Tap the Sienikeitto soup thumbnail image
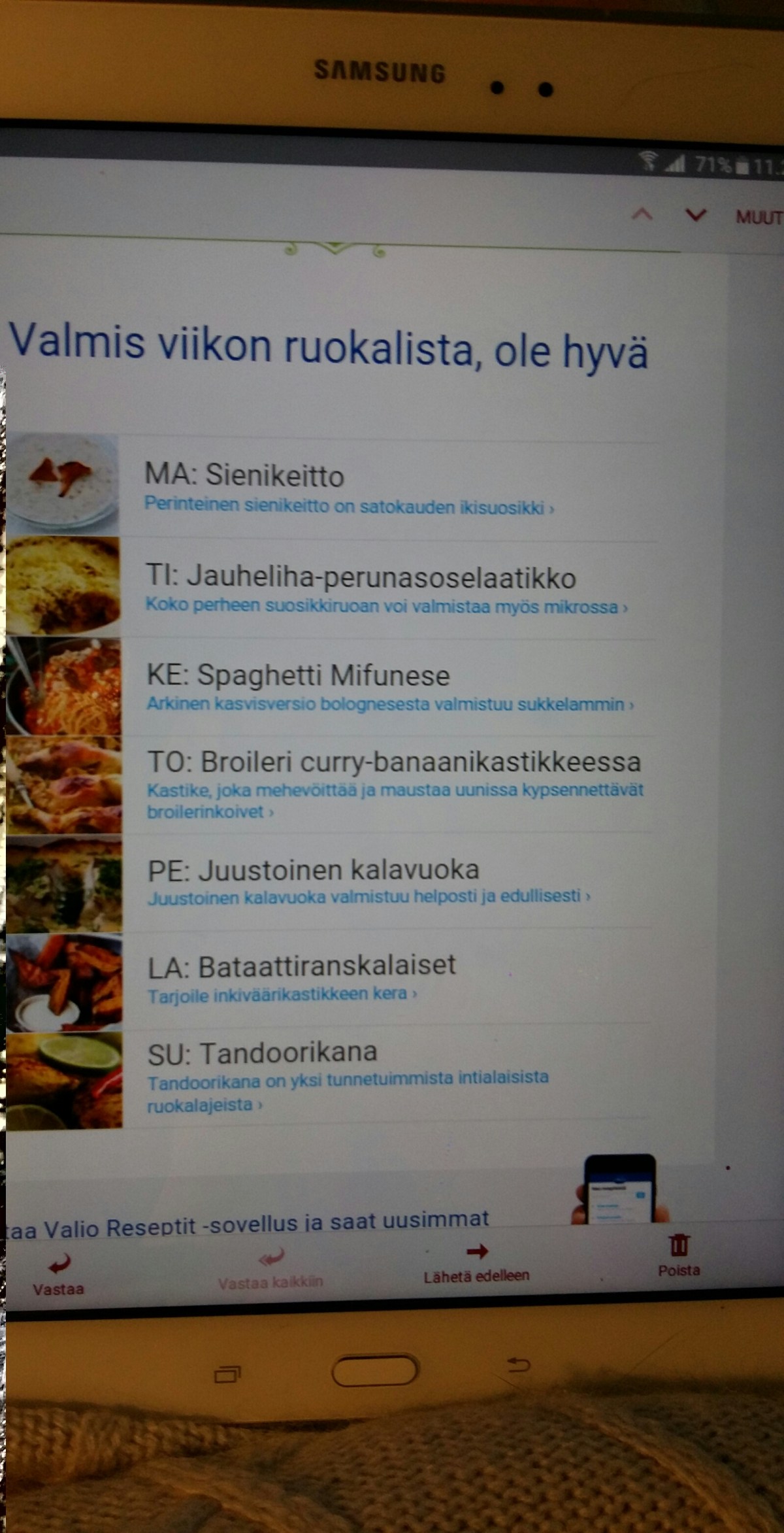784x1533 pixels. pos(63,482)
